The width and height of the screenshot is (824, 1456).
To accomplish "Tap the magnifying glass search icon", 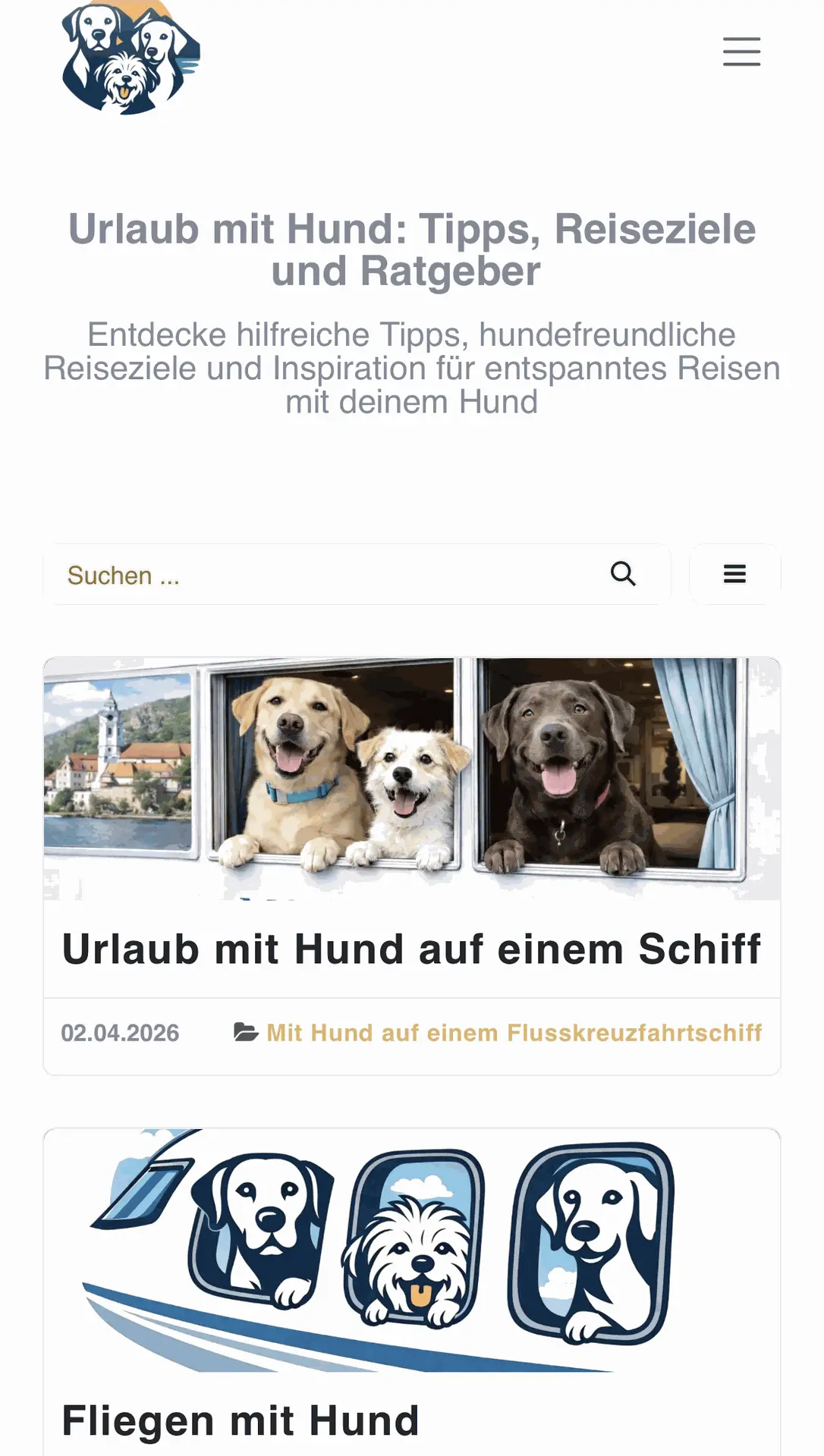I will point(623,574).
